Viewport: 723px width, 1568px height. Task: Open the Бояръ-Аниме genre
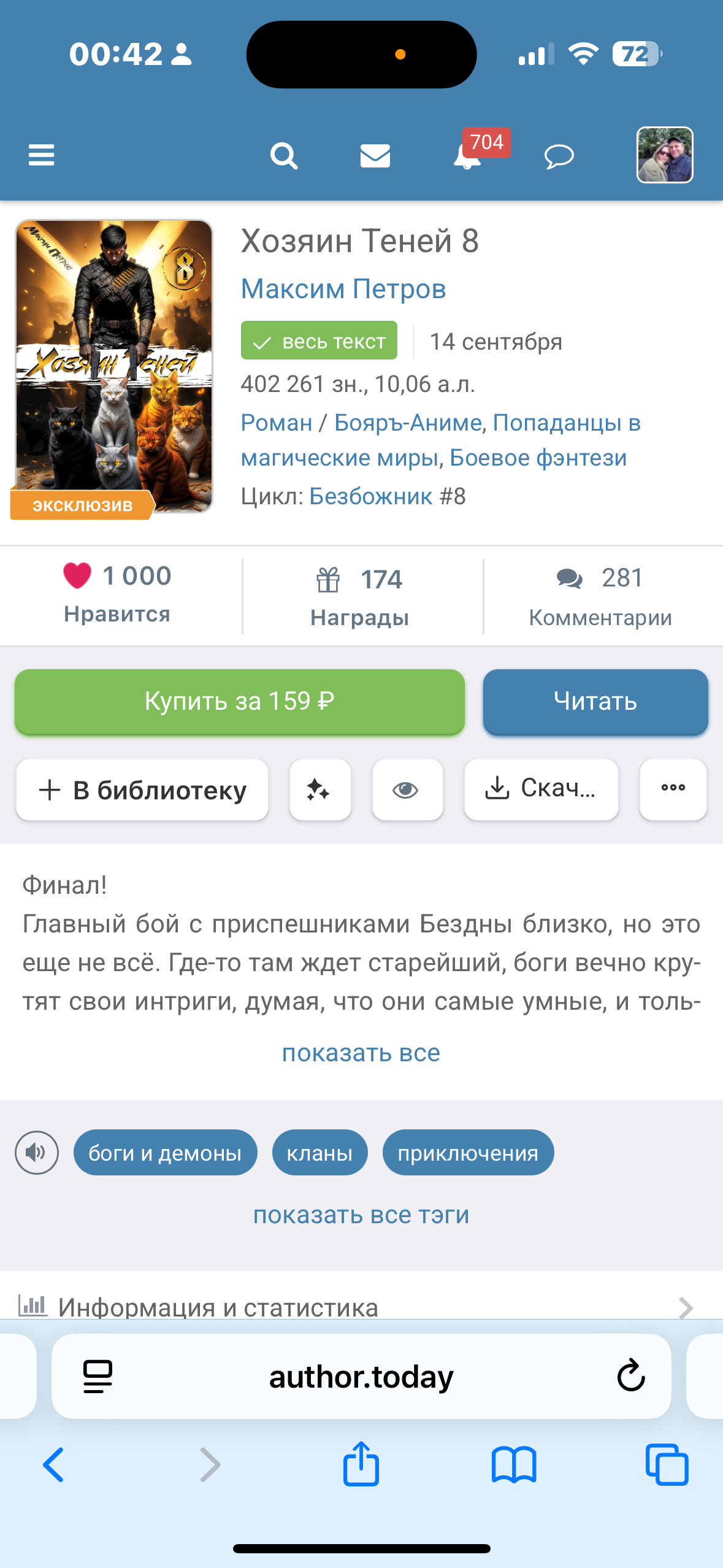[408, 423]
